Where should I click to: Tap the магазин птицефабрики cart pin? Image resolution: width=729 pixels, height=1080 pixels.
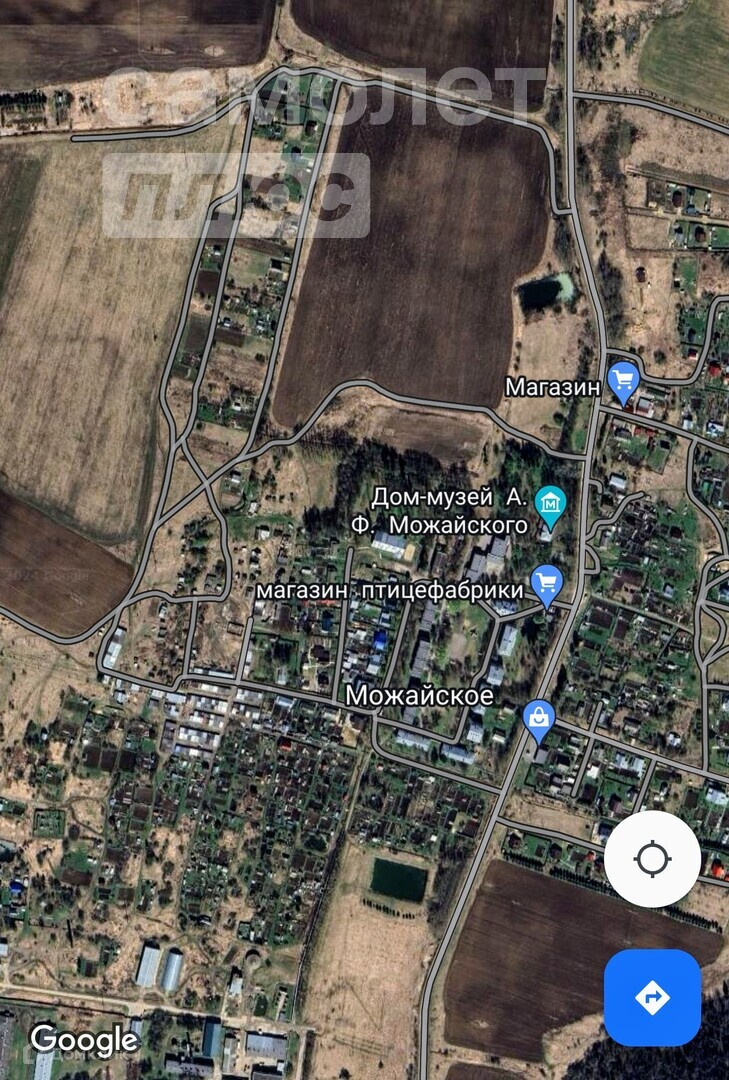point(546,583)
